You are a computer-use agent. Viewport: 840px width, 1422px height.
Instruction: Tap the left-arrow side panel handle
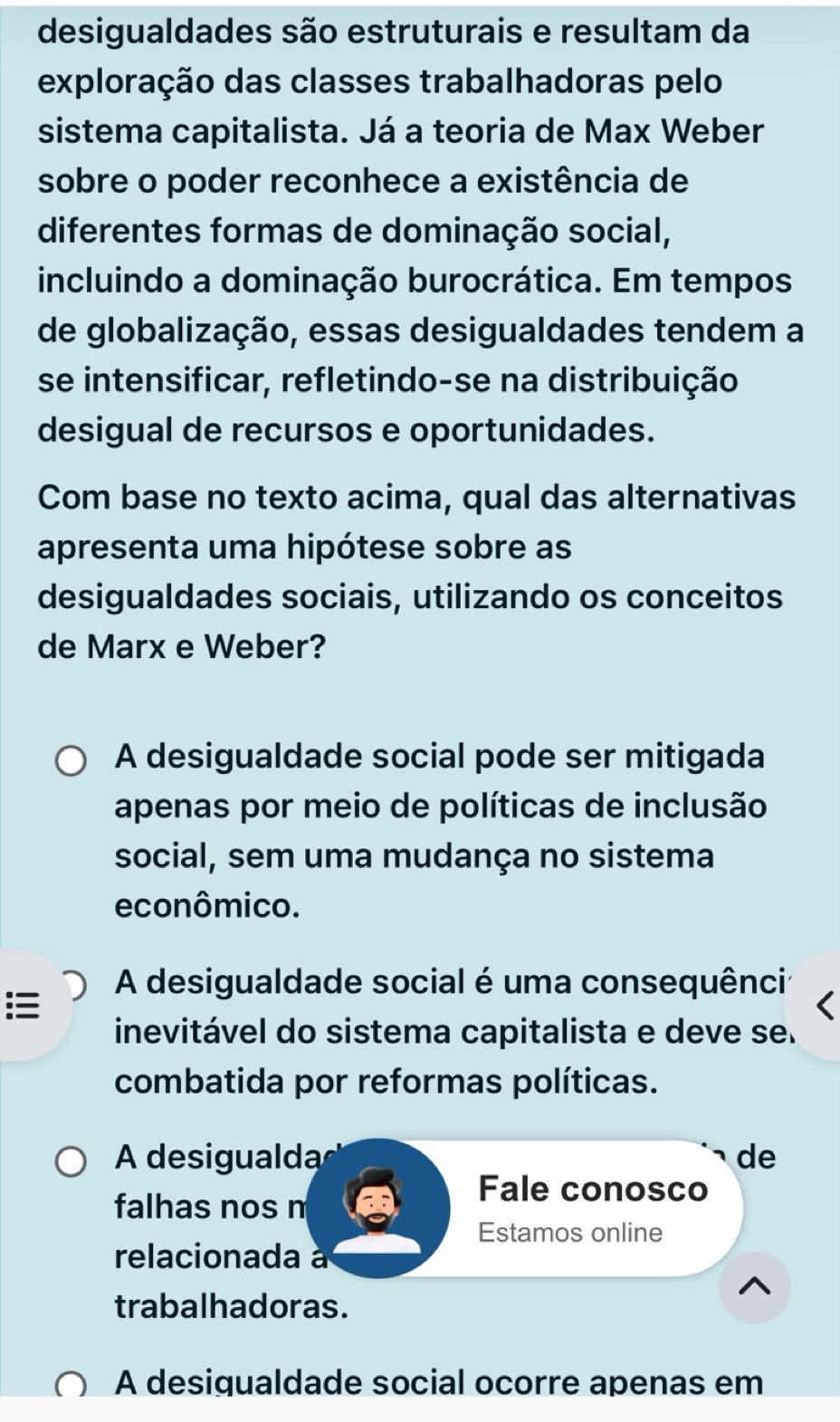click(x=820, y=1006)
